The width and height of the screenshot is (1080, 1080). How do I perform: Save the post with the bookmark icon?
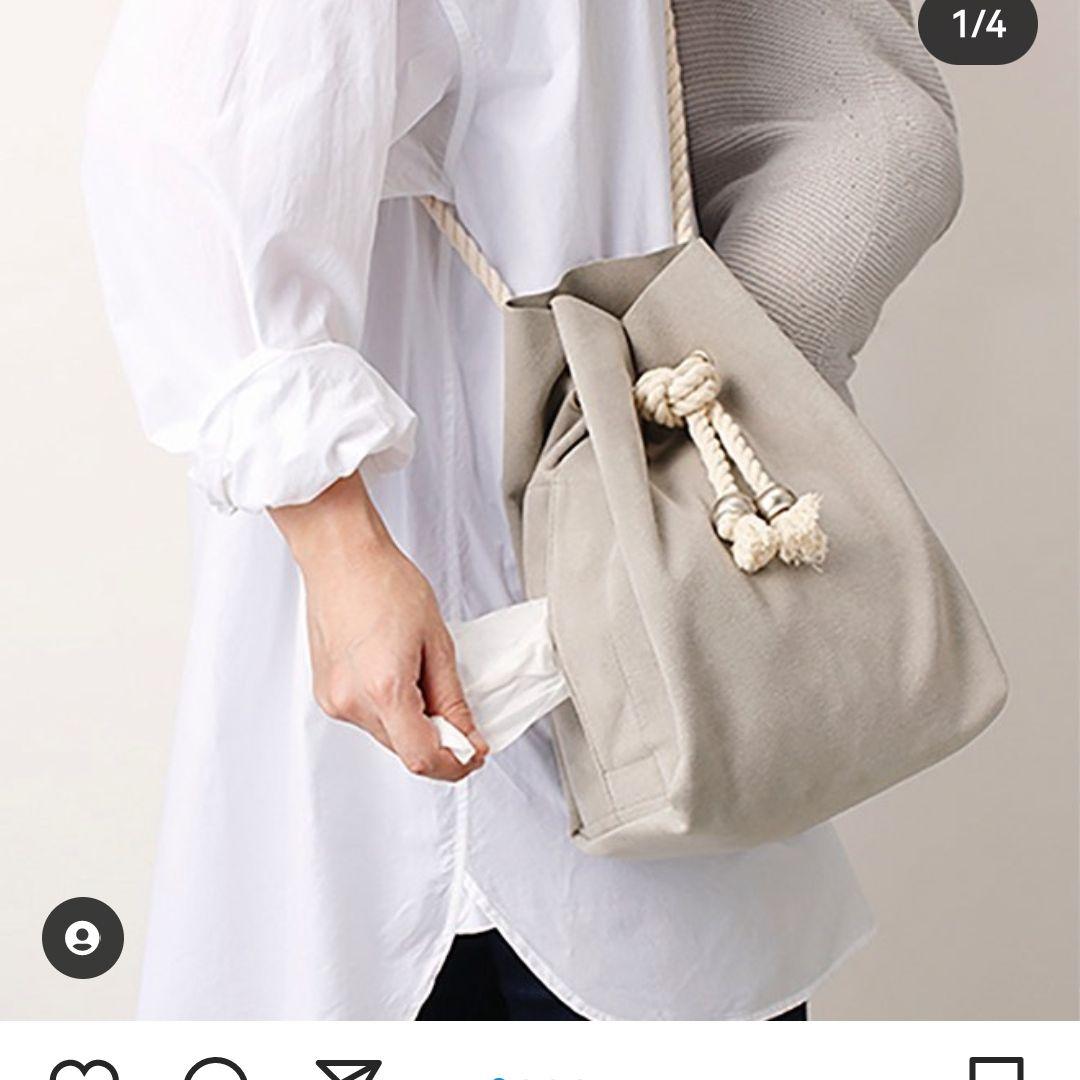tap(996, 1070)
